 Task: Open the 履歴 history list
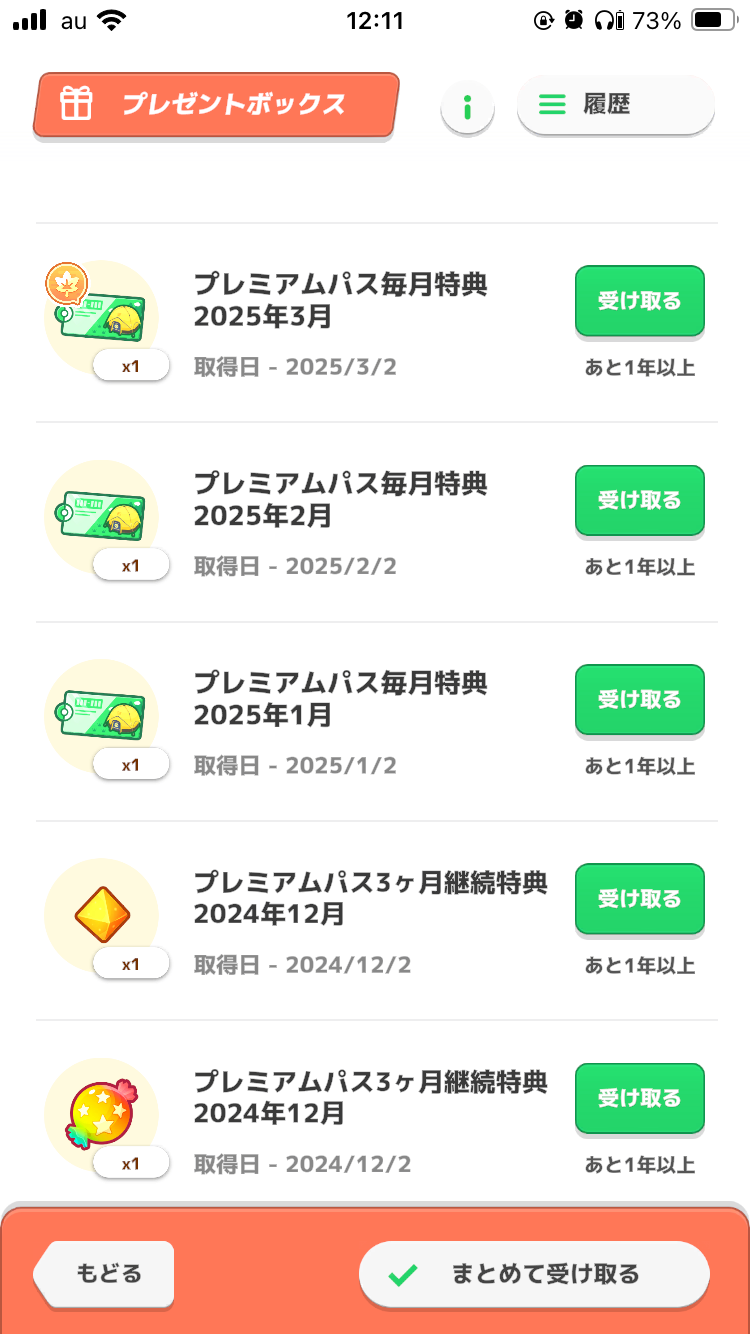(615, 104)
